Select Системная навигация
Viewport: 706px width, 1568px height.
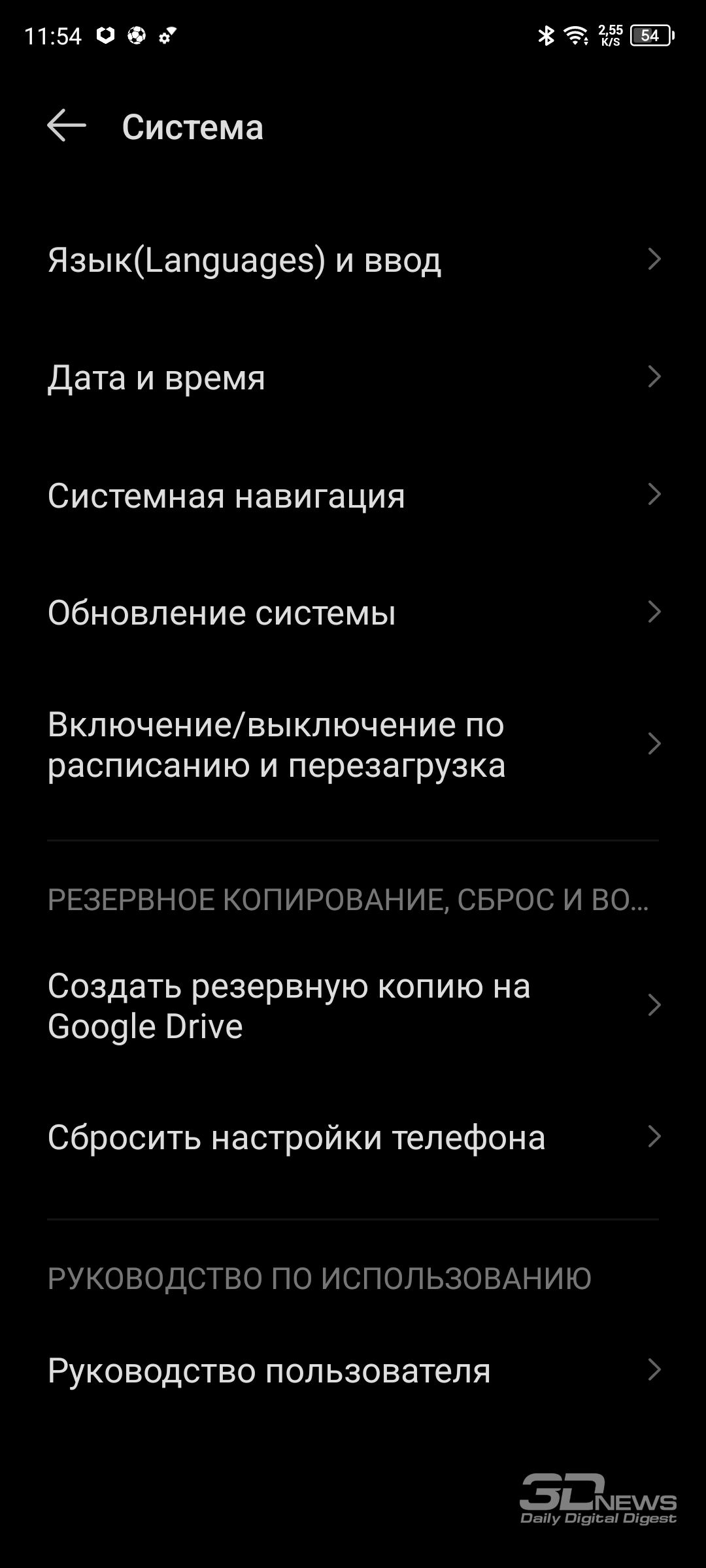pyautogui.click(x=353, y=495)
